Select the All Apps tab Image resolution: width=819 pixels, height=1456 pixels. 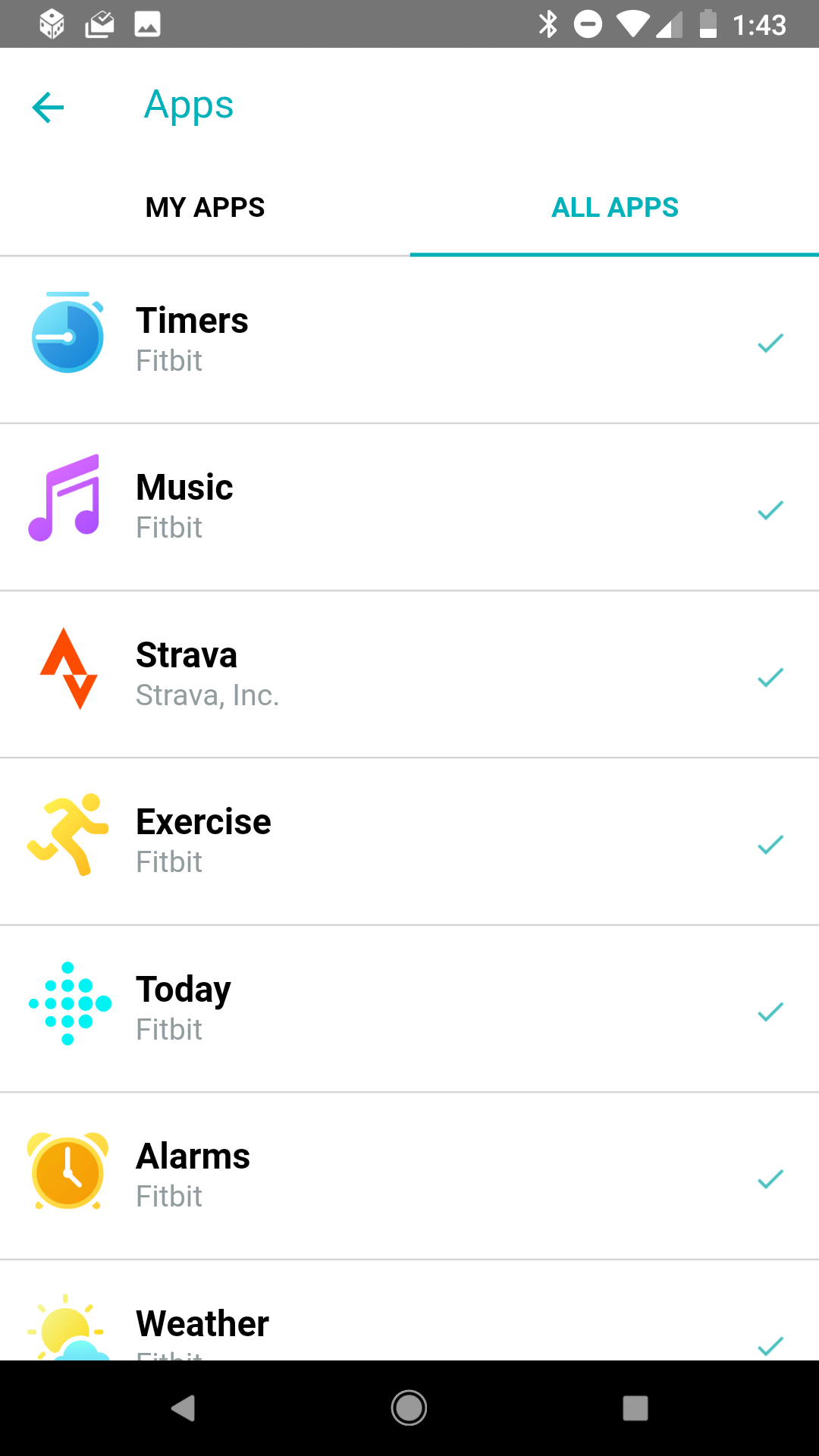[614, 207]
